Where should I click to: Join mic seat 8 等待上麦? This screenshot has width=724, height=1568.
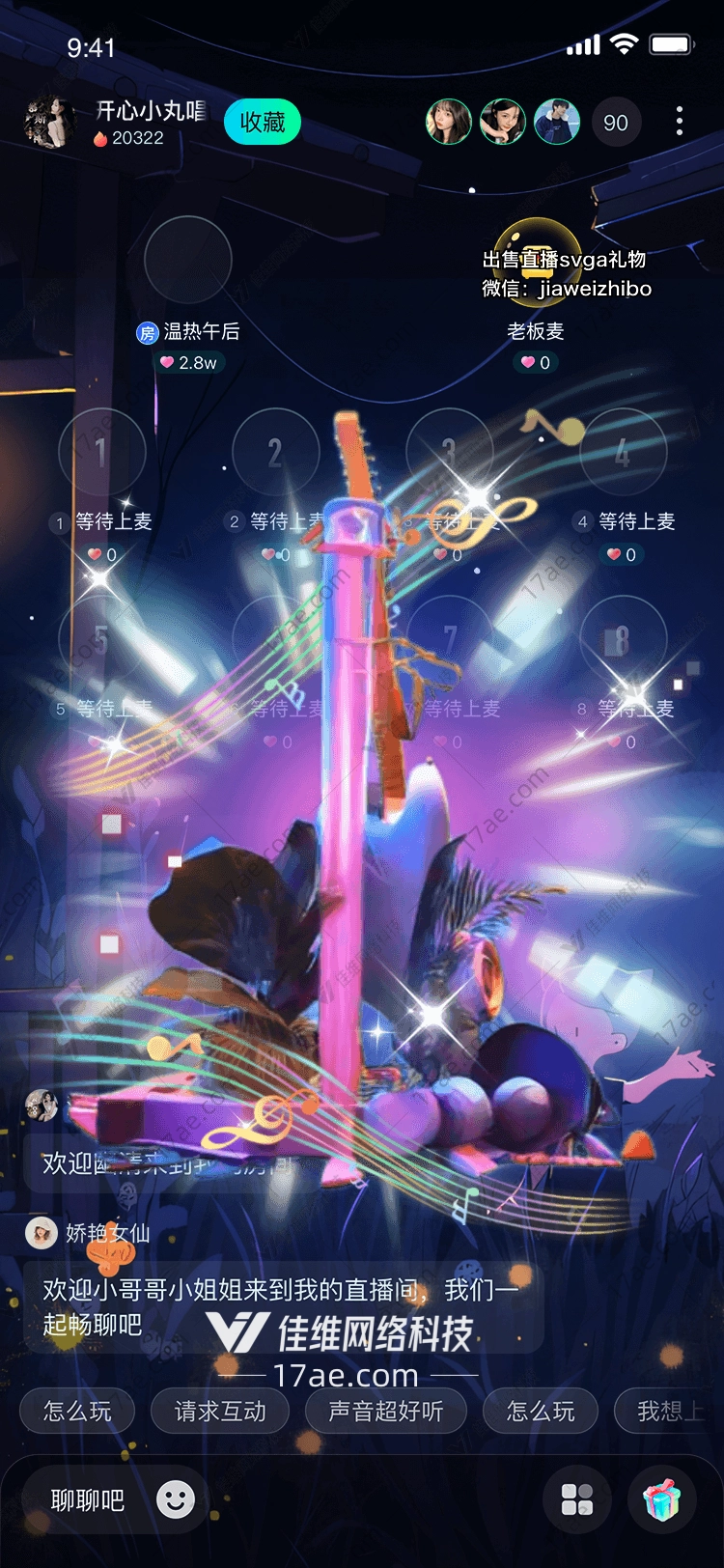pos(623,639)
